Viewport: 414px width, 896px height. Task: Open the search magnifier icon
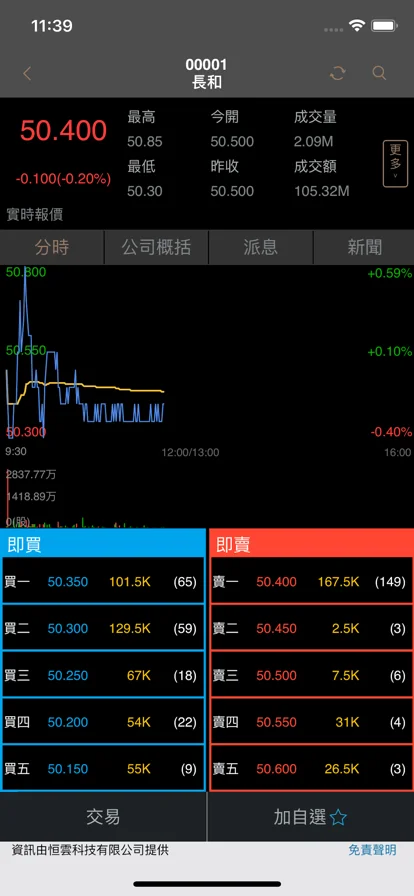(379, 73)
